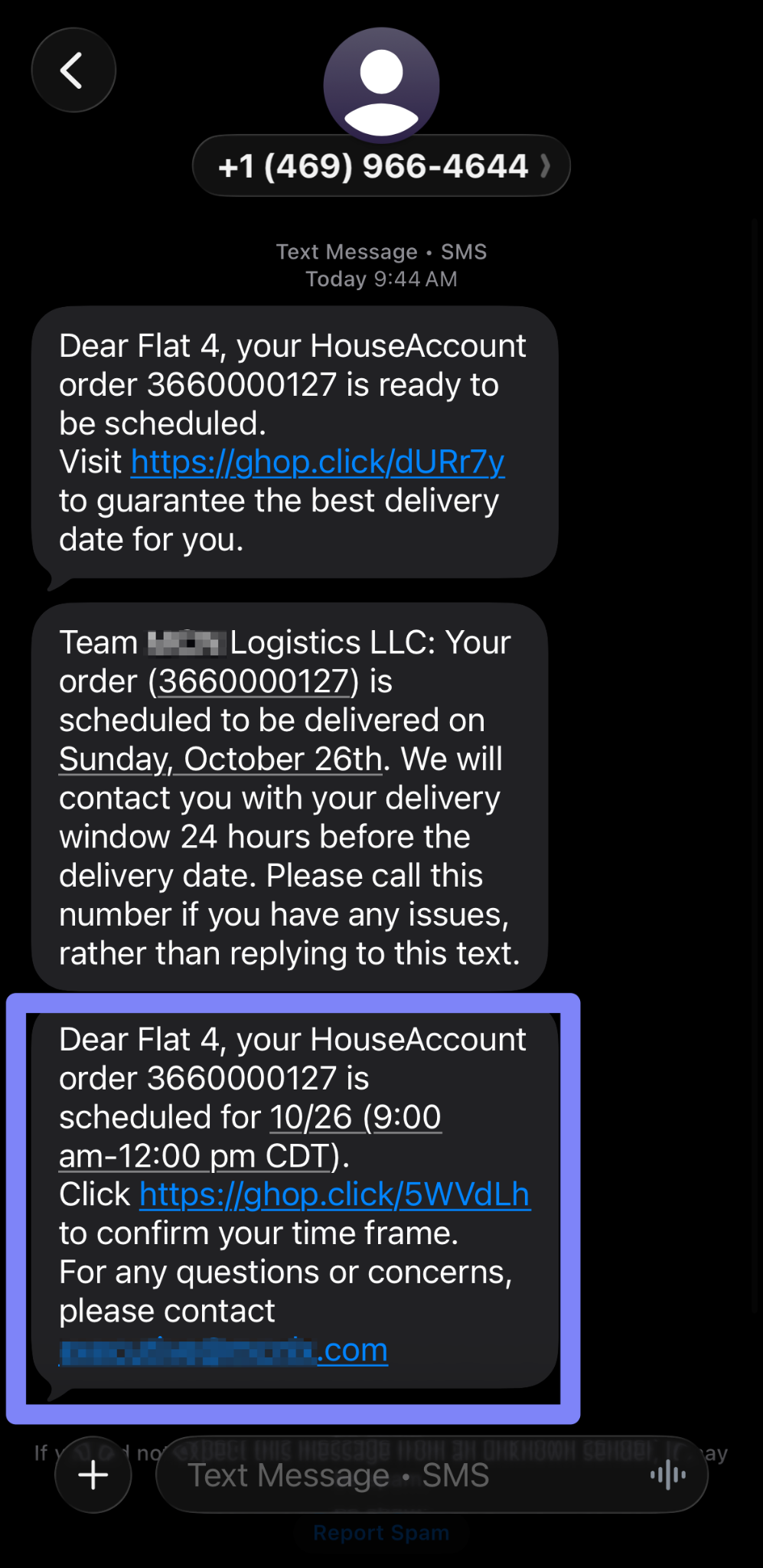Open the contact profile avatar
This screenshot has width=763, height=1568.
click(x=381, y=84)
